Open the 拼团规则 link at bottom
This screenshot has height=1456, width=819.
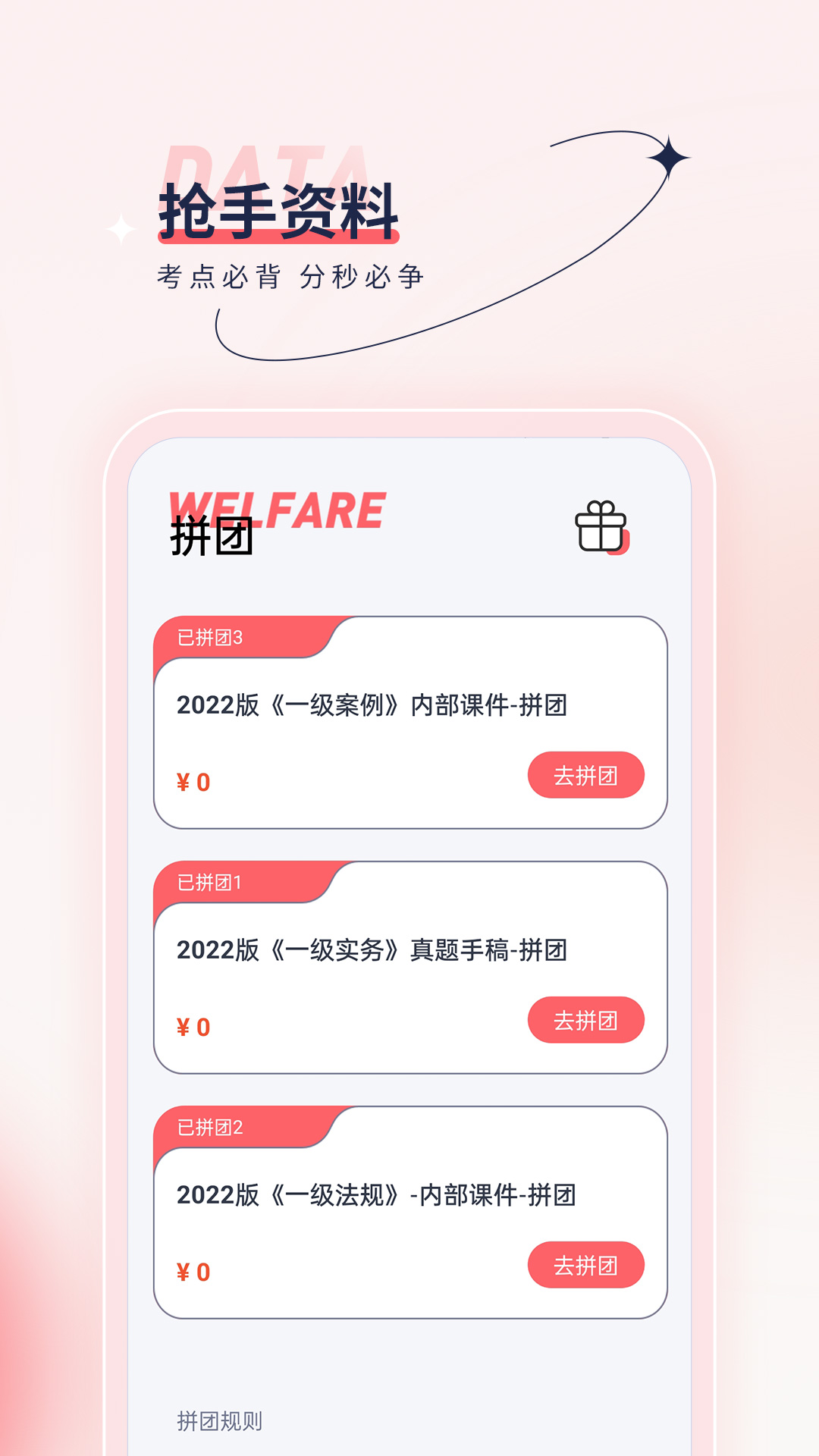(220, 1422)
